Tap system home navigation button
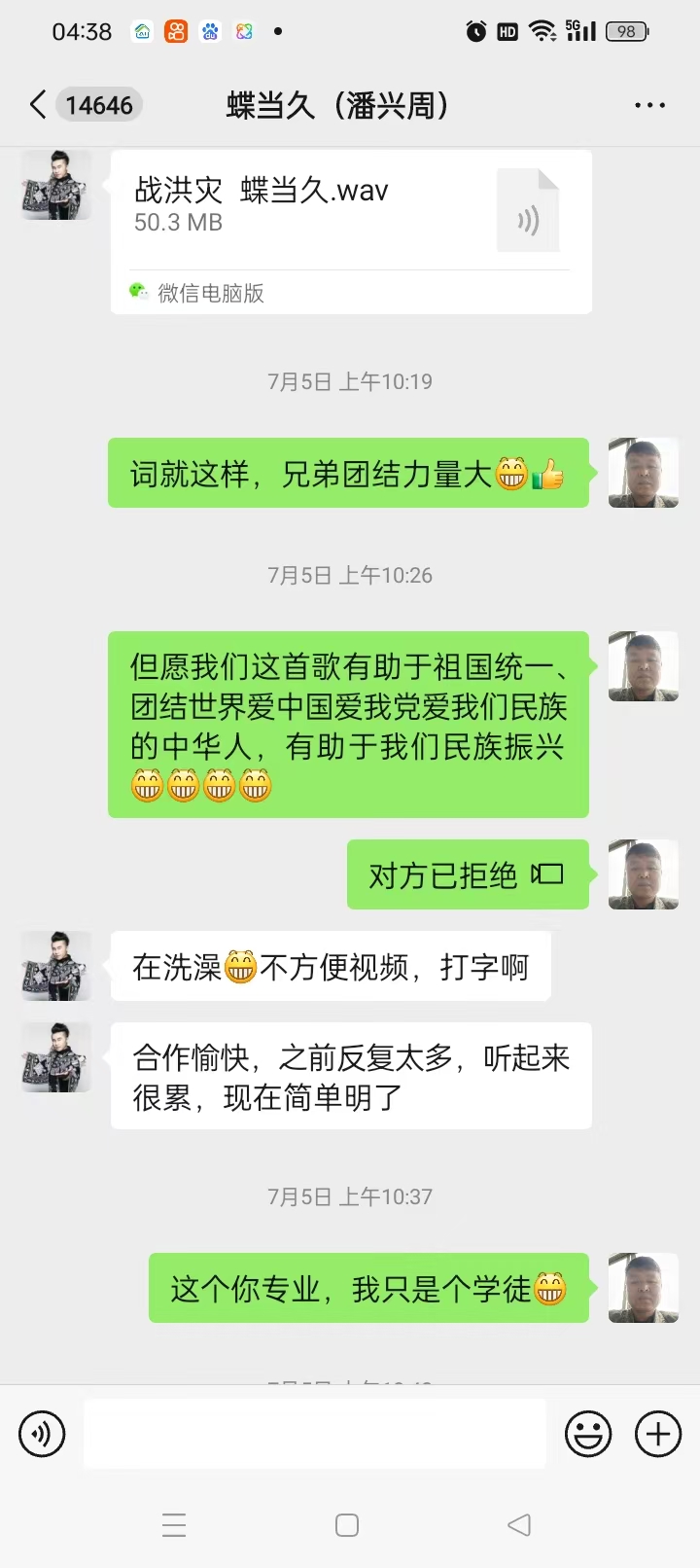700x1568 pixels. tap(347, 1525)
